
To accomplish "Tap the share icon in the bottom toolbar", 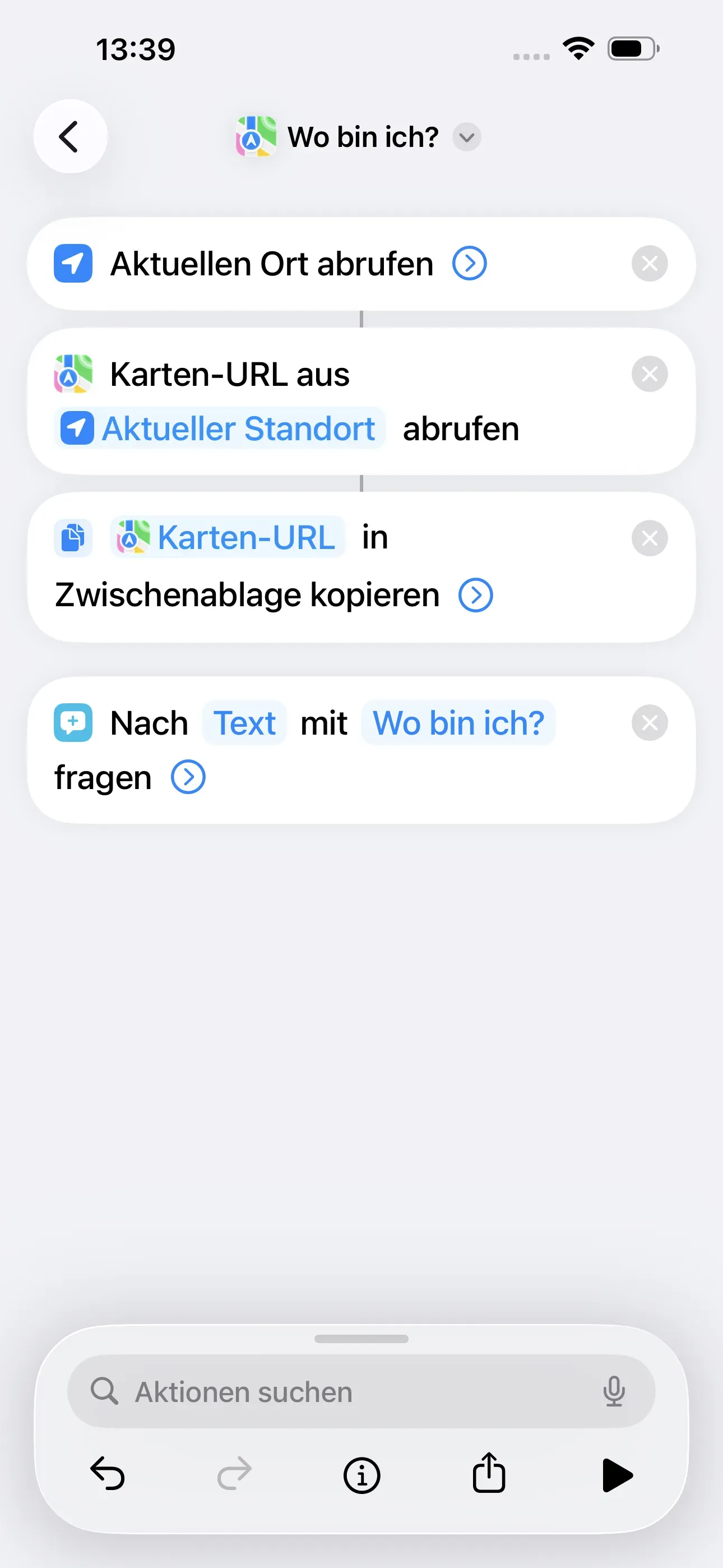I will coord(488,1474).
